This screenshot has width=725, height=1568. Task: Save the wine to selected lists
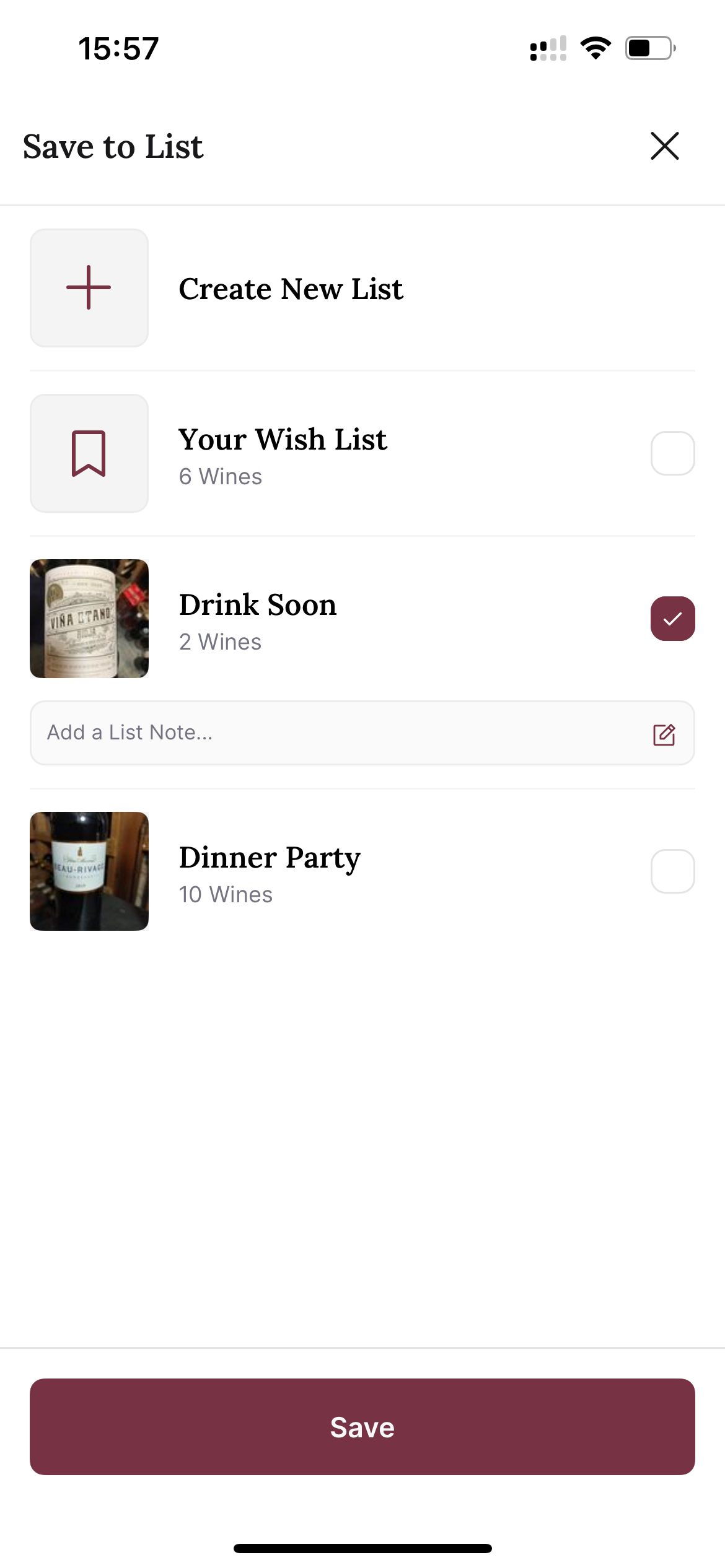coord(362,1427)
